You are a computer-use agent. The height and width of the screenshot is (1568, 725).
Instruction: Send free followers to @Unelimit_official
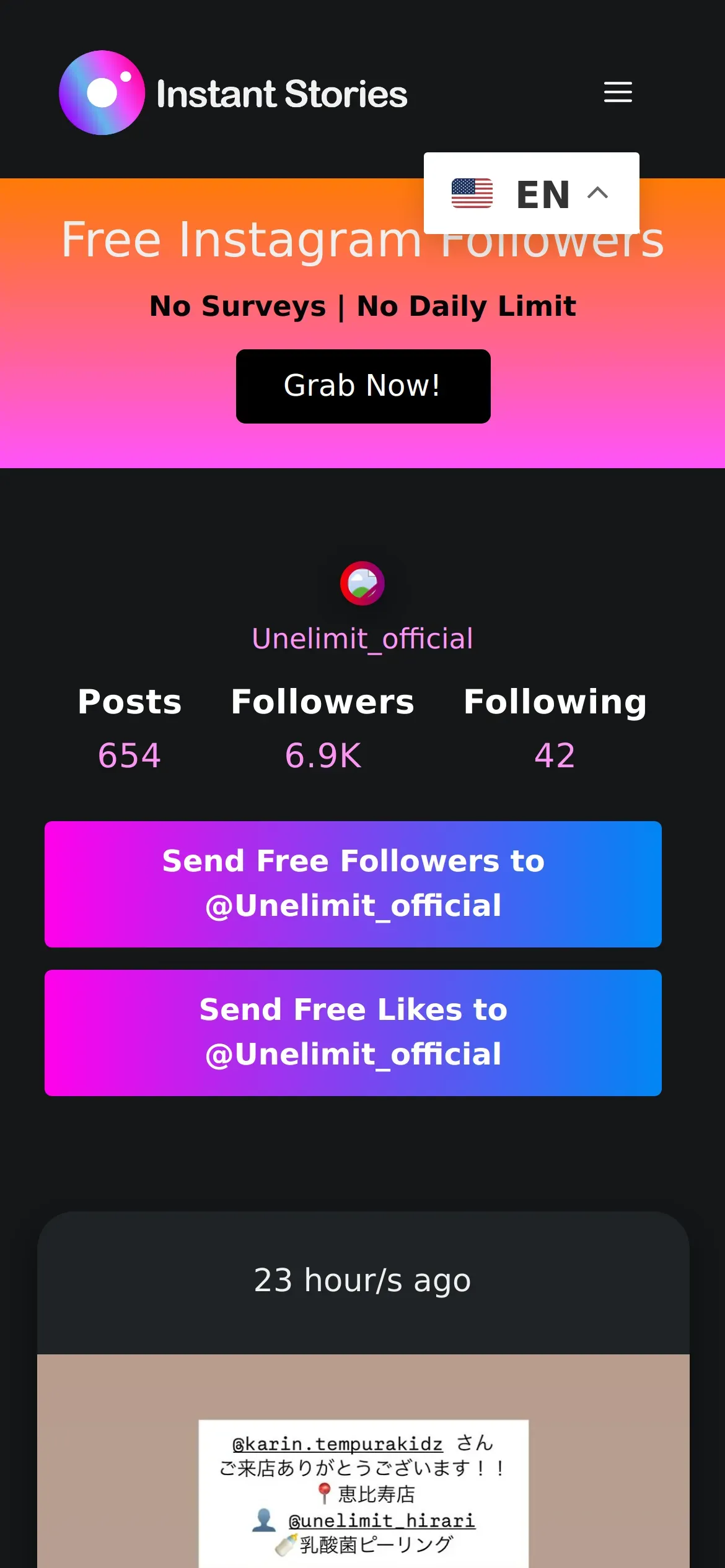(x=353, y=884)
